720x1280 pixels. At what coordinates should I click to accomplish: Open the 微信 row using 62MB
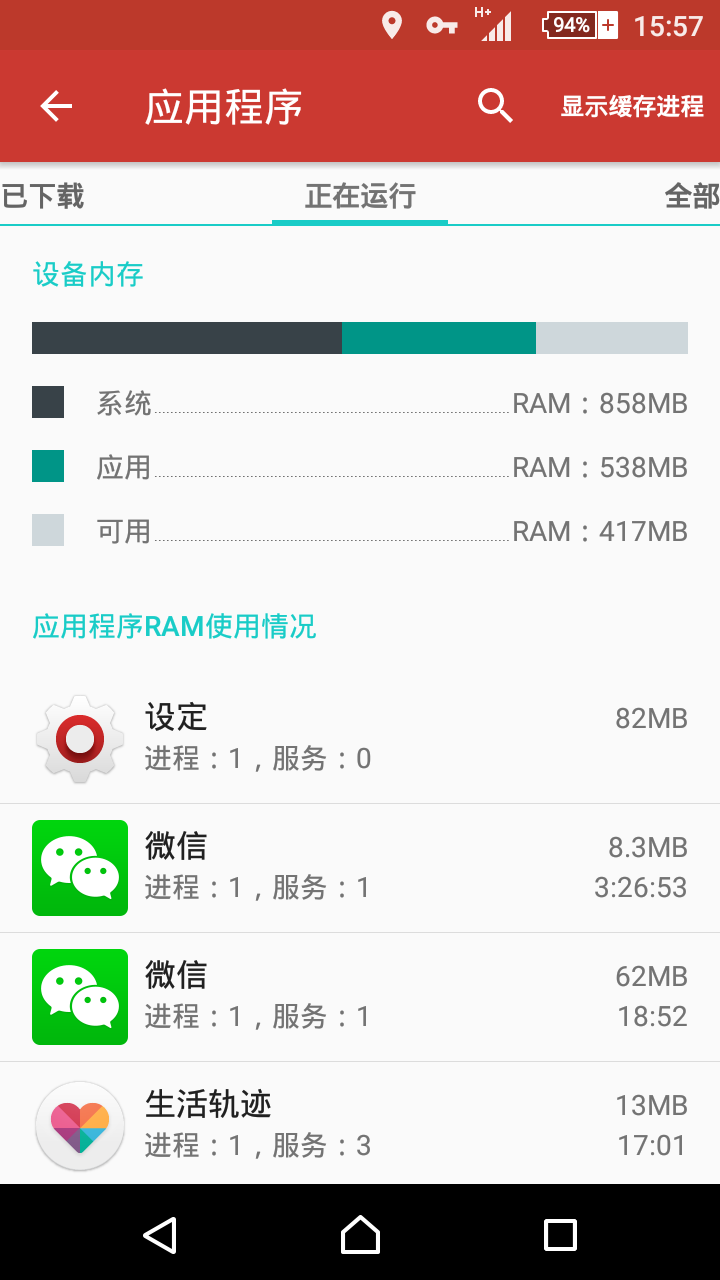360,997
